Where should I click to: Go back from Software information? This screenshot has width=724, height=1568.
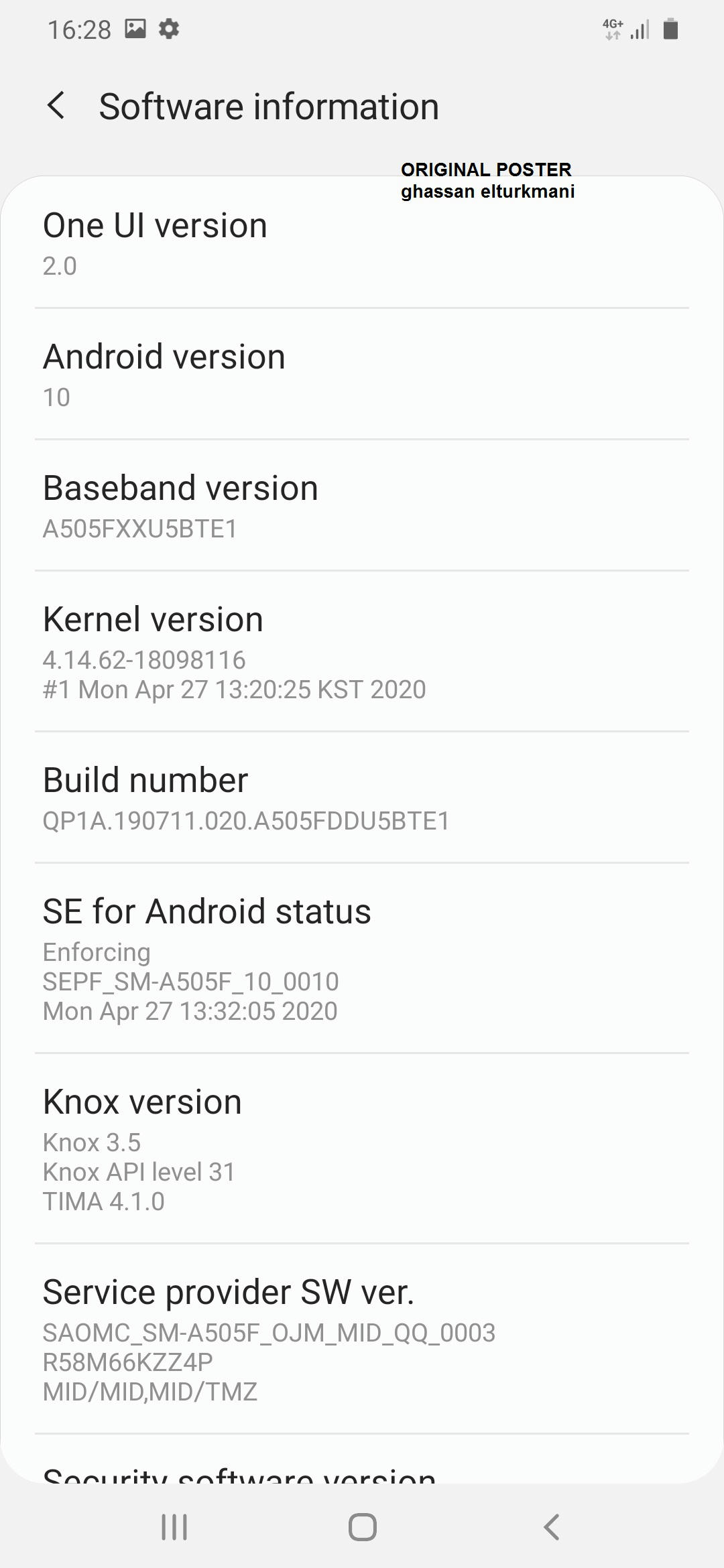[56, 106]
